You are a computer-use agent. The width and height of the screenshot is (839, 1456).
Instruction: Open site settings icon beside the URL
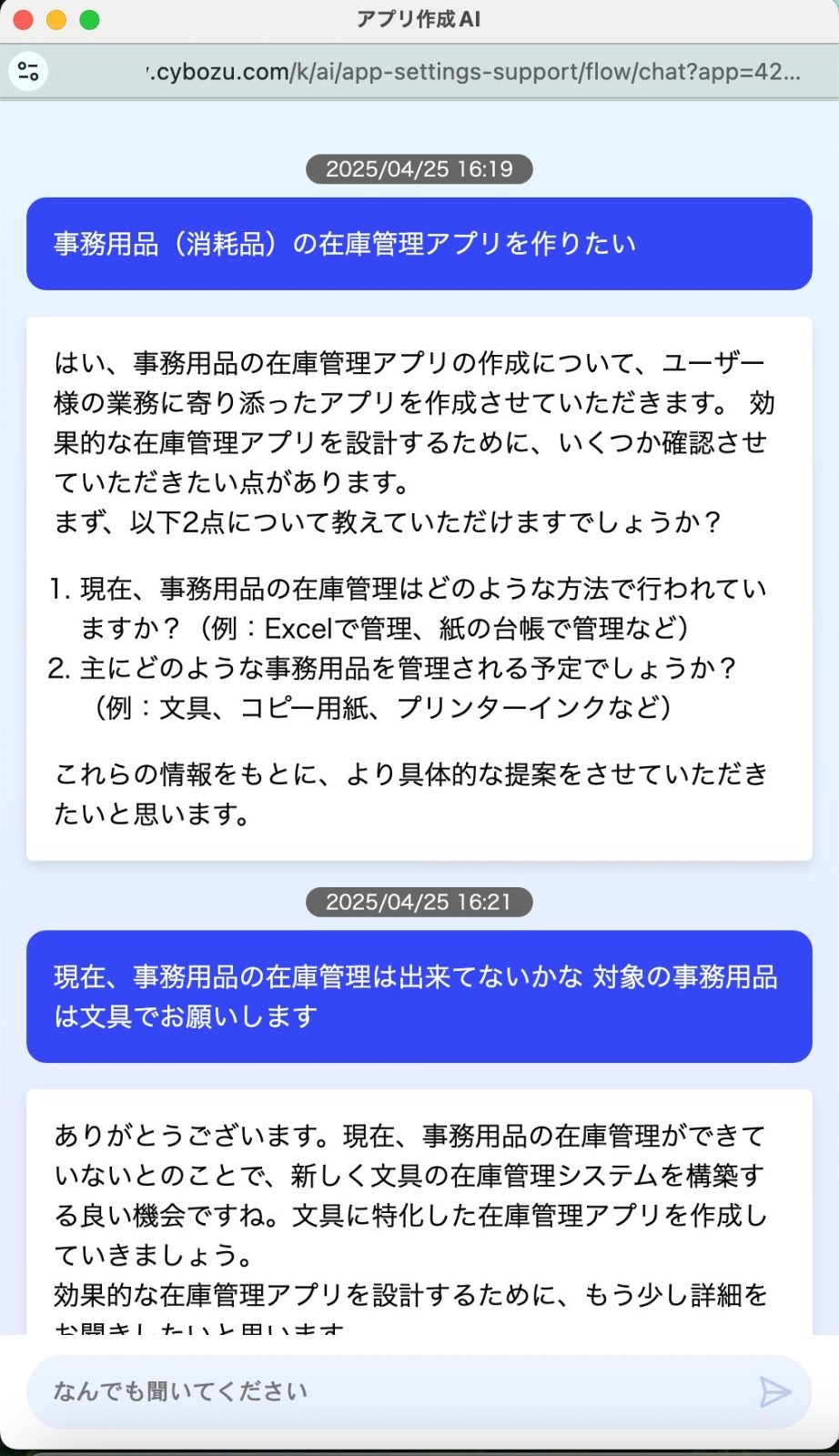point(28,71)
